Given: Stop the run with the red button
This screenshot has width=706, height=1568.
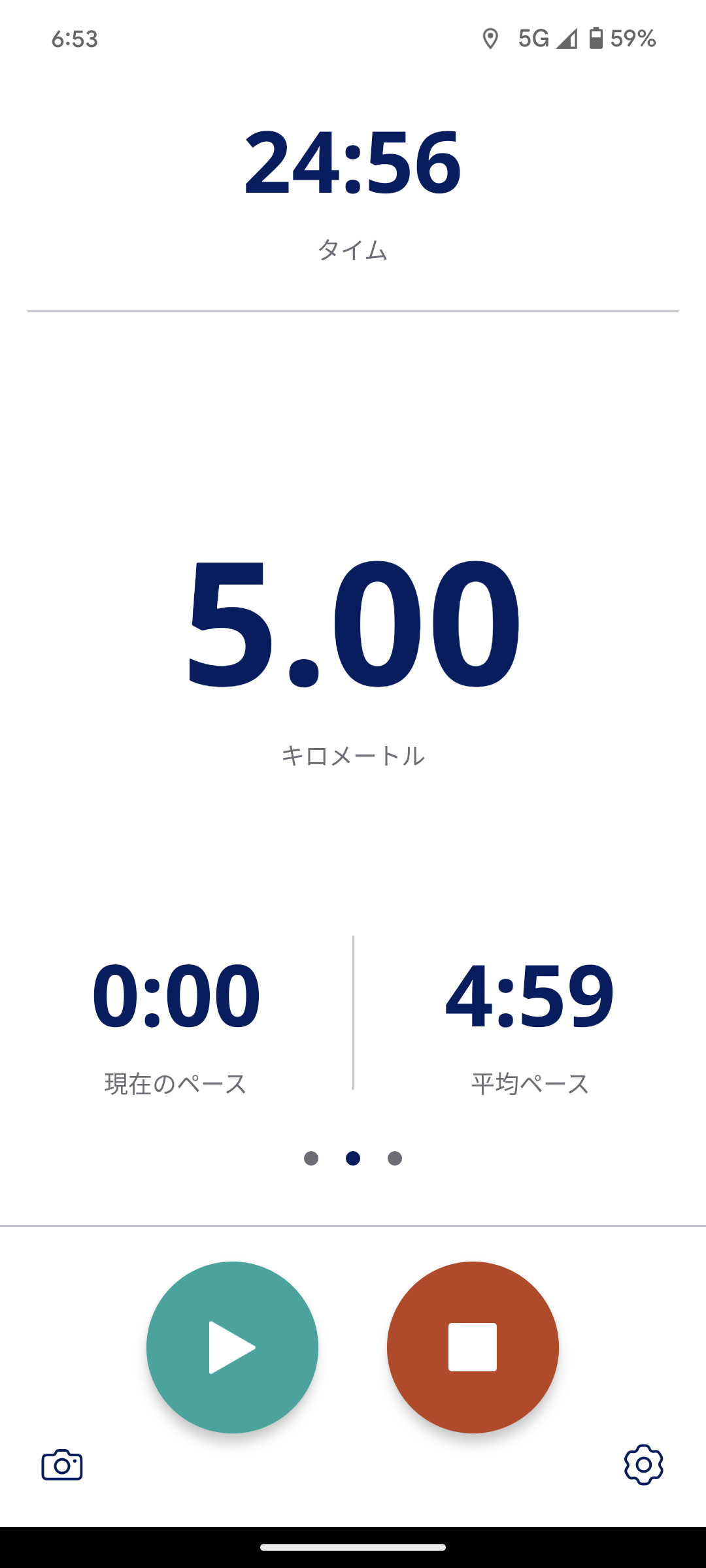Looking at the screenshot, I should [473, 1347].
